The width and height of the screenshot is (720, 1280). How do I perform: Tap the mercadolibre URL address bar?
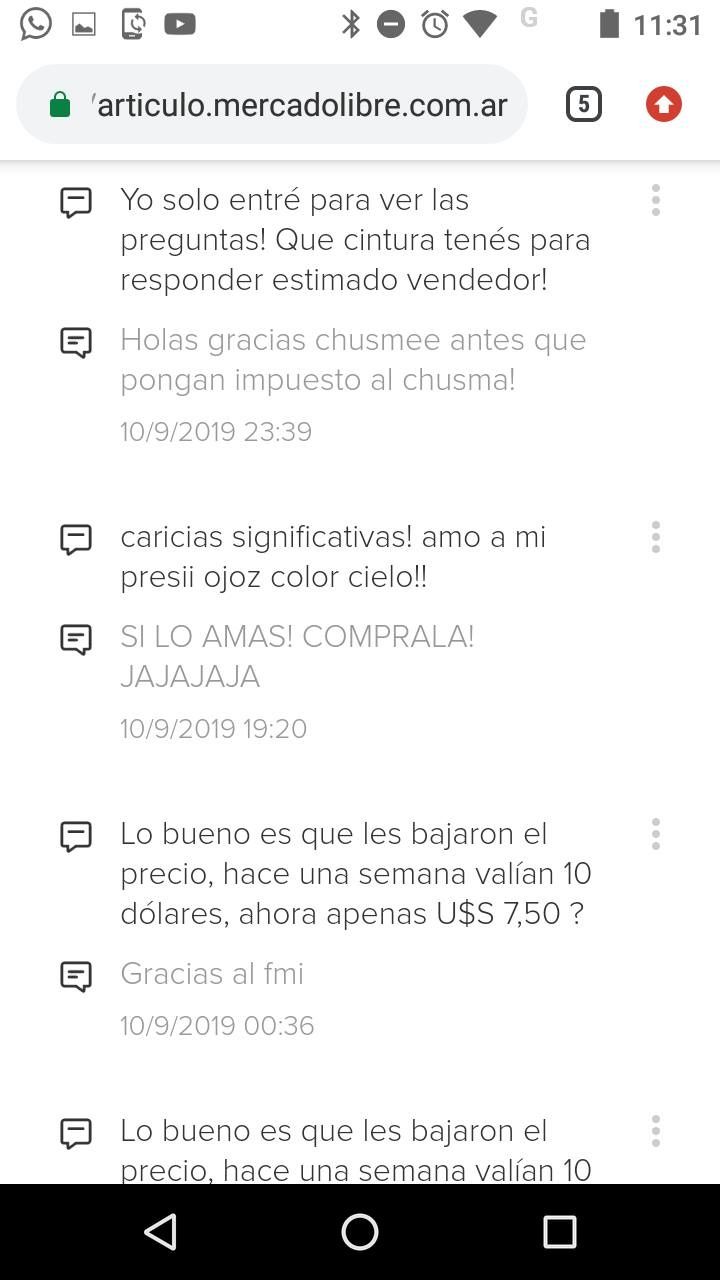coord(300,105)
